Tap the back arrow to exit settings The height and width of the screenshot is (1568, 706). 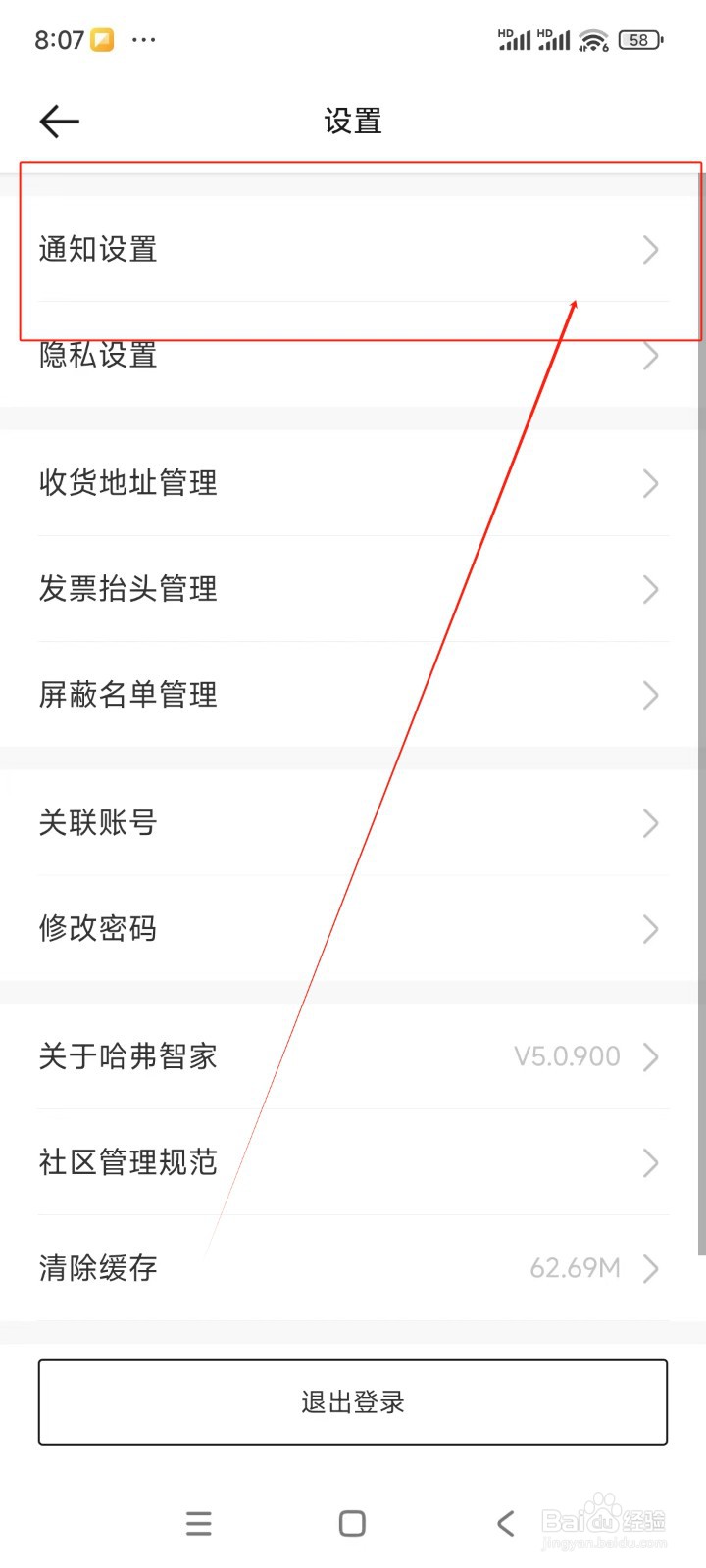click(x=58, y=121)
